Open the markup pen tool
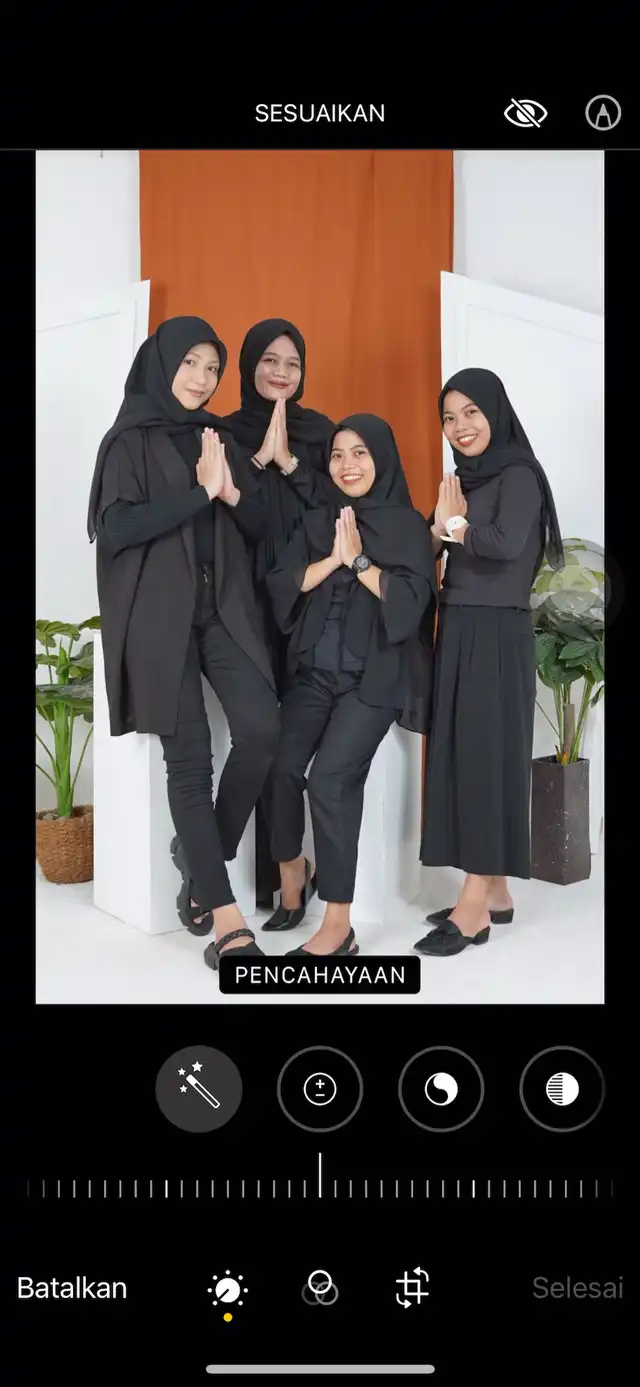 coord(603,114)
